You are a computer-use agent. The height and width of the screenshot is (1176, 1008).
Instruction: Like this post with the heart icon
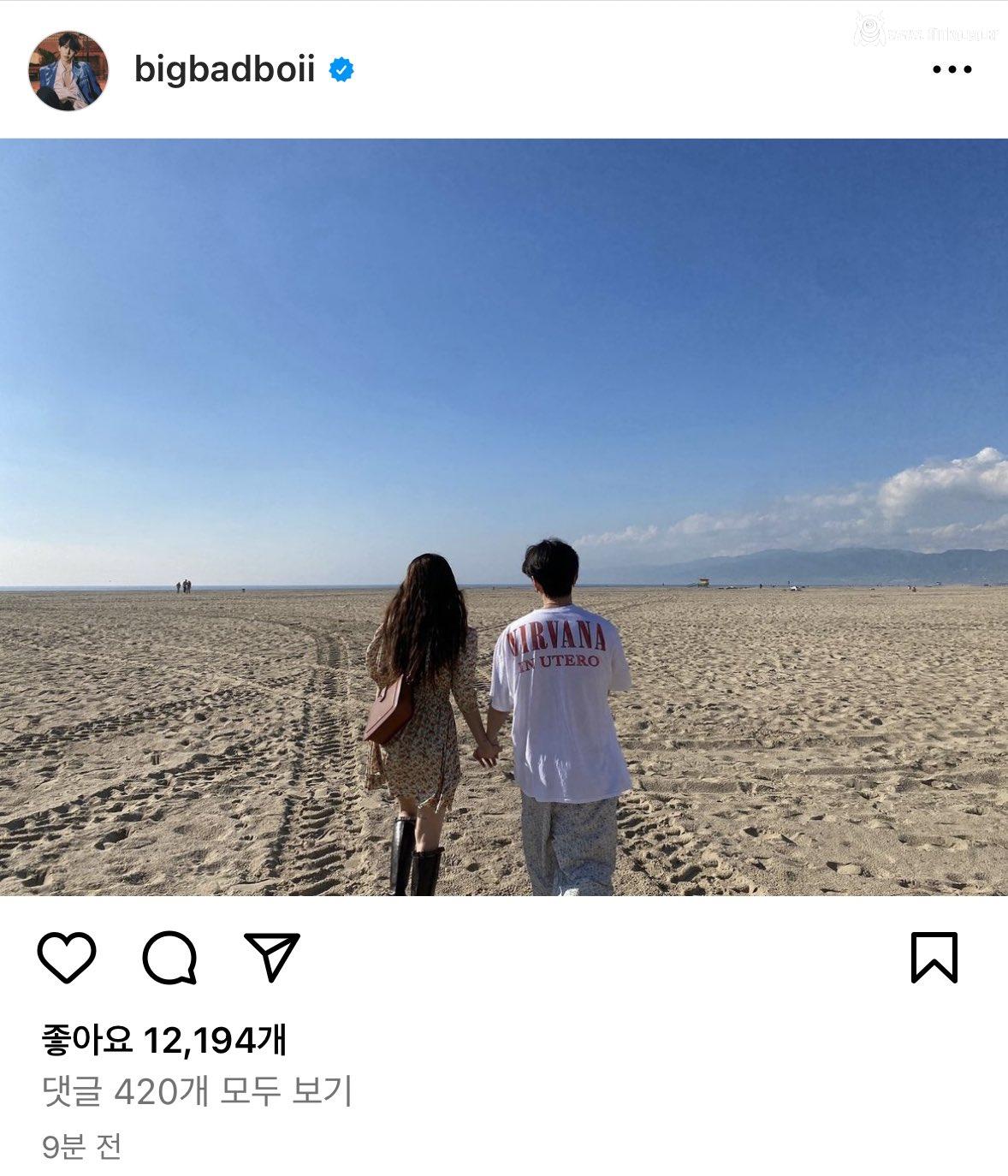pos(67,957)
